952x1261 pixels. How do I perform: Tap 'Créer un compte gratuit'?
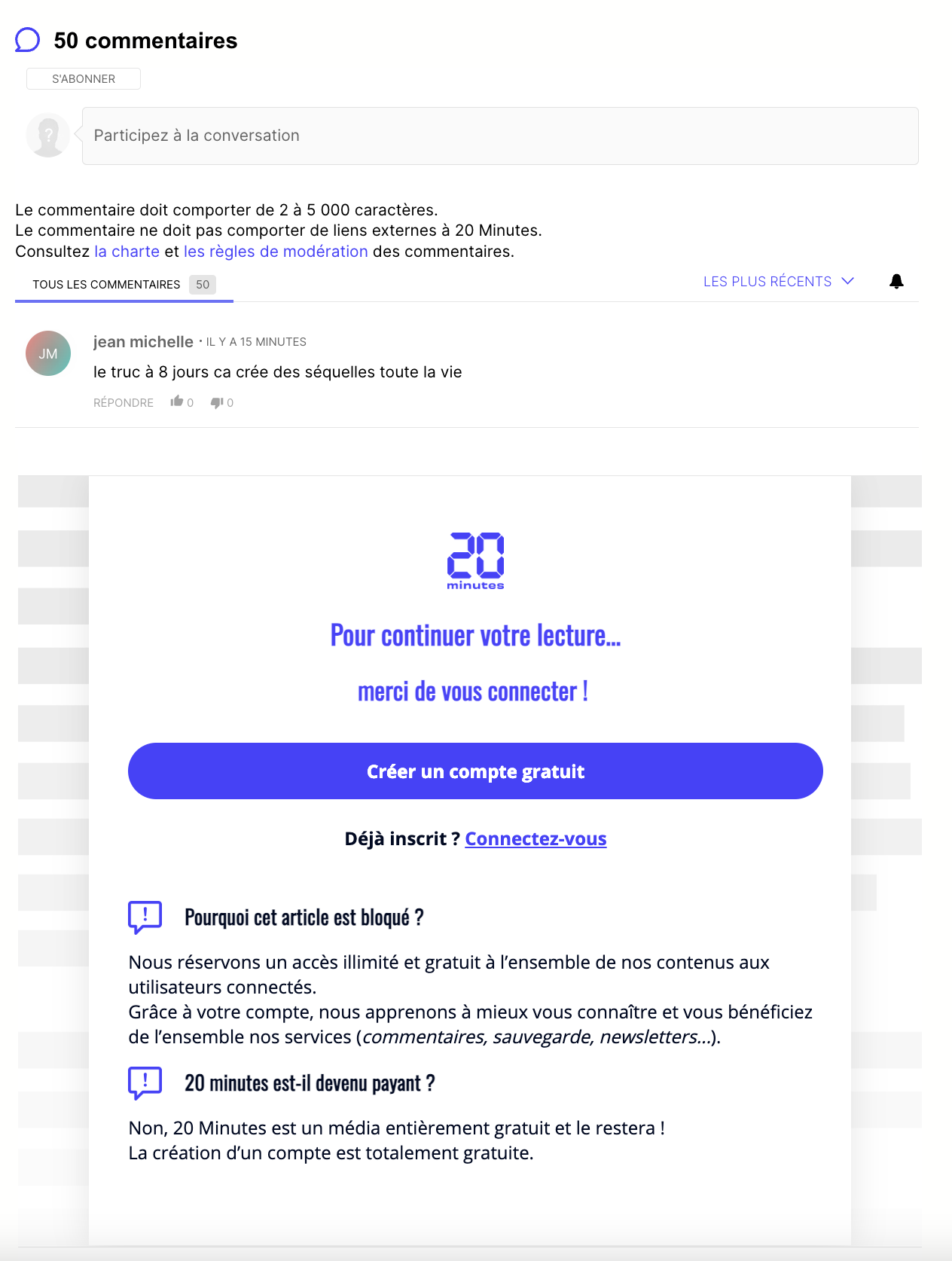click(x=475, y=771)
